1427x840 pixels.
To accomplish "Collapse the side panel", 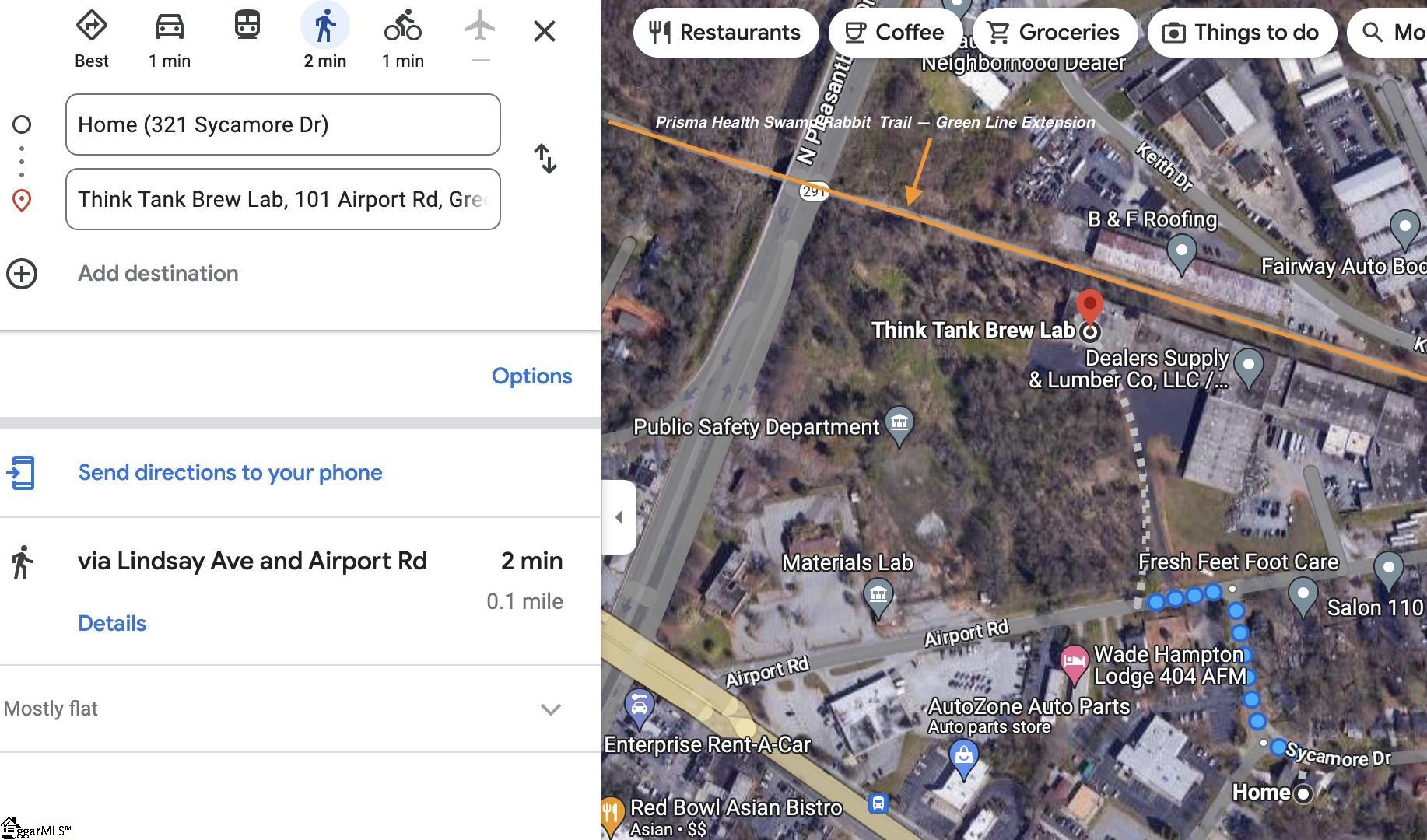I will (619, 517).
